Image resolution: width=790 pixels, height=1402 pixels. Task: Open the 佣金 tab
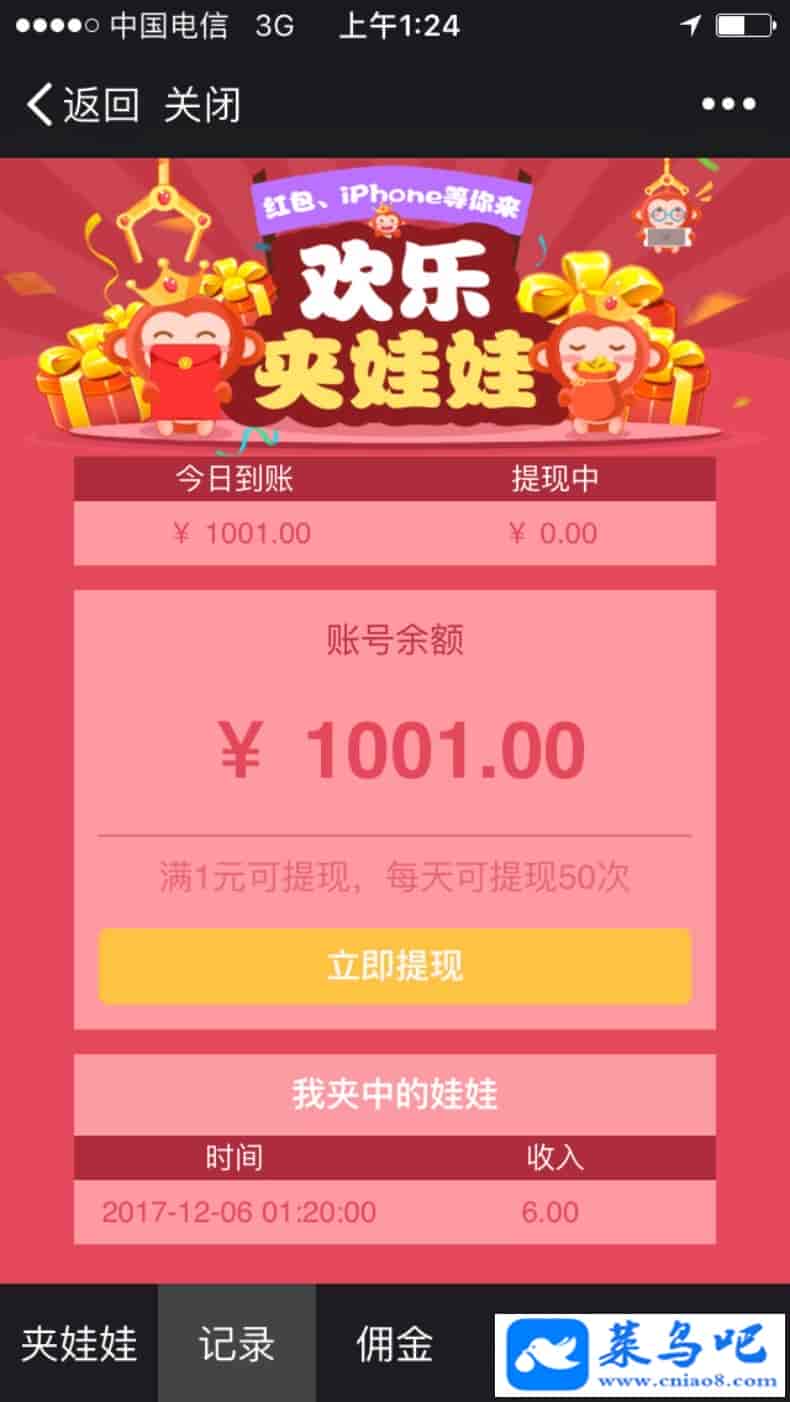click(395, 1344)
